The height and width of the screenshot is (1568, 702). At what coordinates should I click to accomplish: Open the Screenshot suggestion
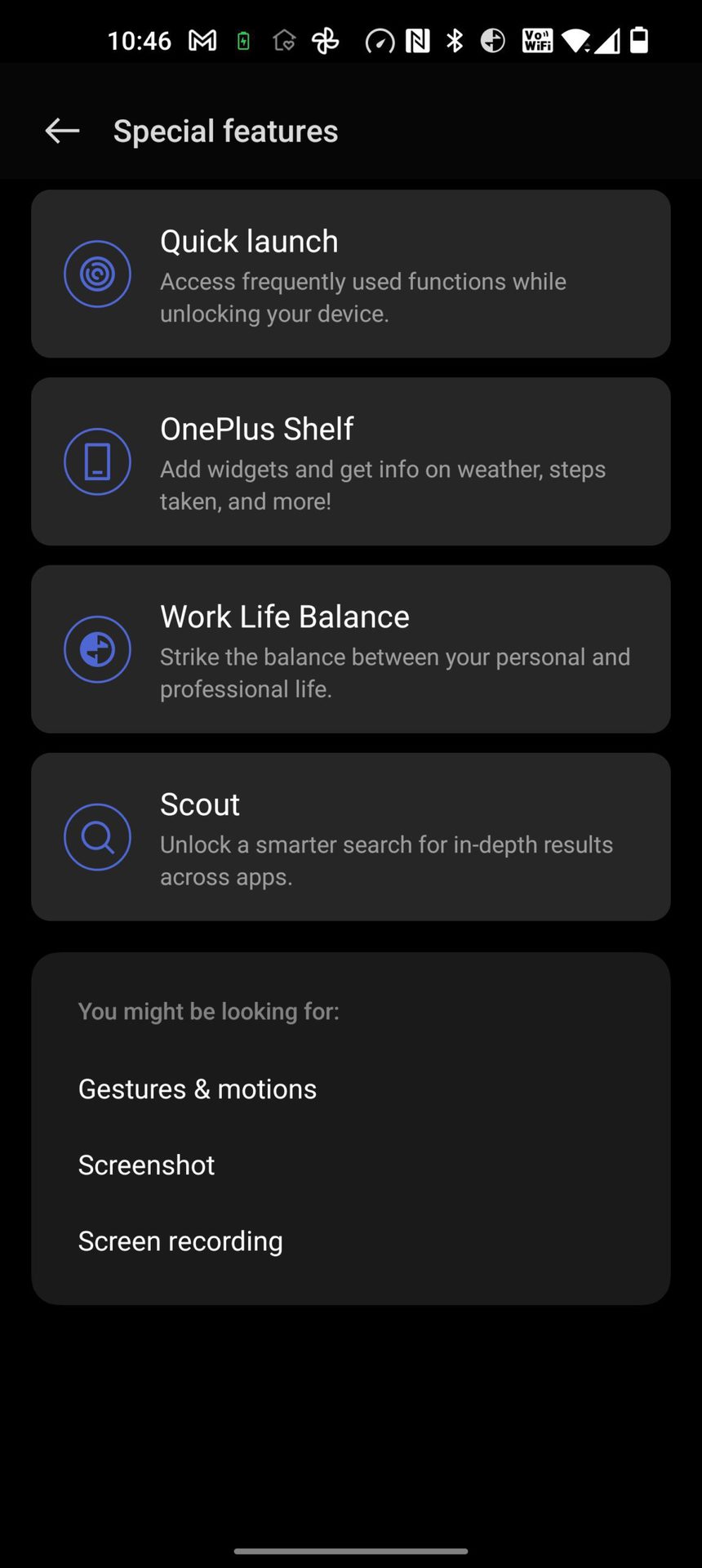(147, 1165)
